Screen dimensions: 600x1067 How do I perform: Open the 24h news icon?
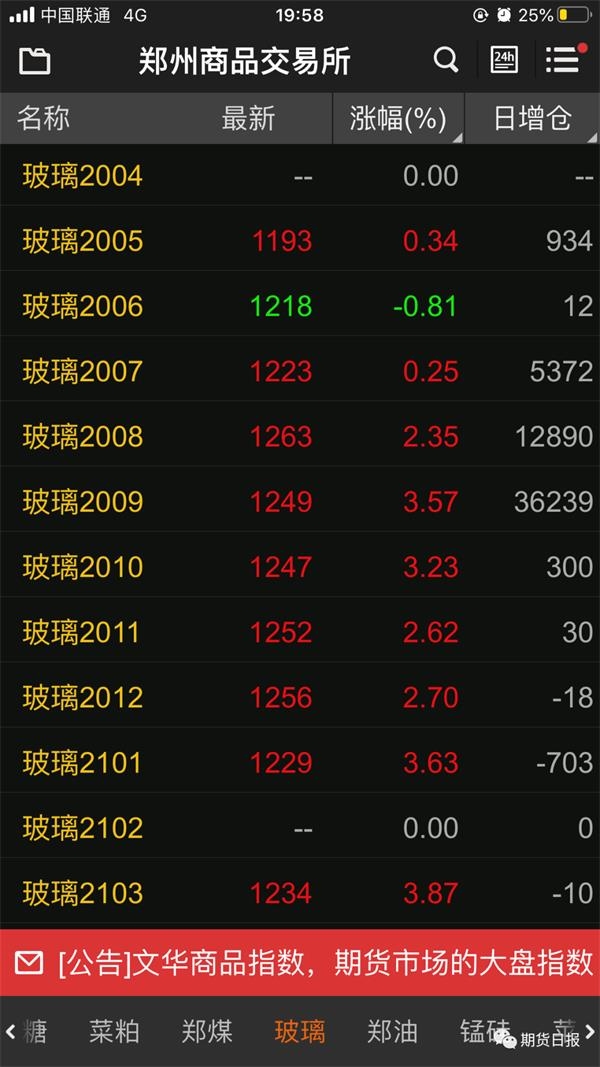[504, 60]
